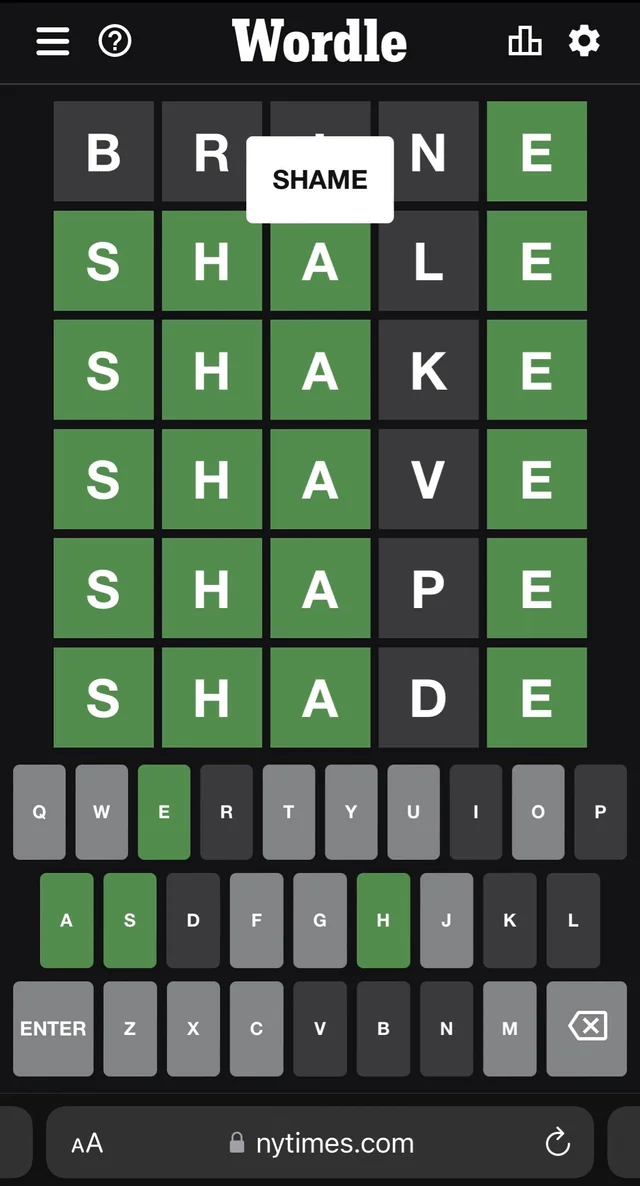The height and width of the screenshot is (1186, 640).
Task: Tap the letter G key
Action: click(320, 920)
